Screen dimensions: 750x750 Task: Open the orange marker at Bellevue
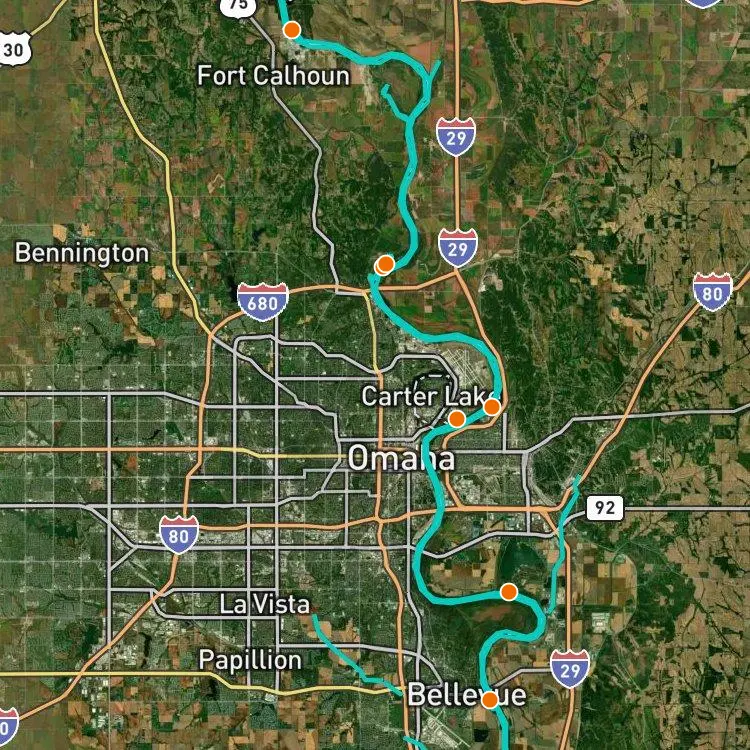pyautogui.click(x=489, y=700)
